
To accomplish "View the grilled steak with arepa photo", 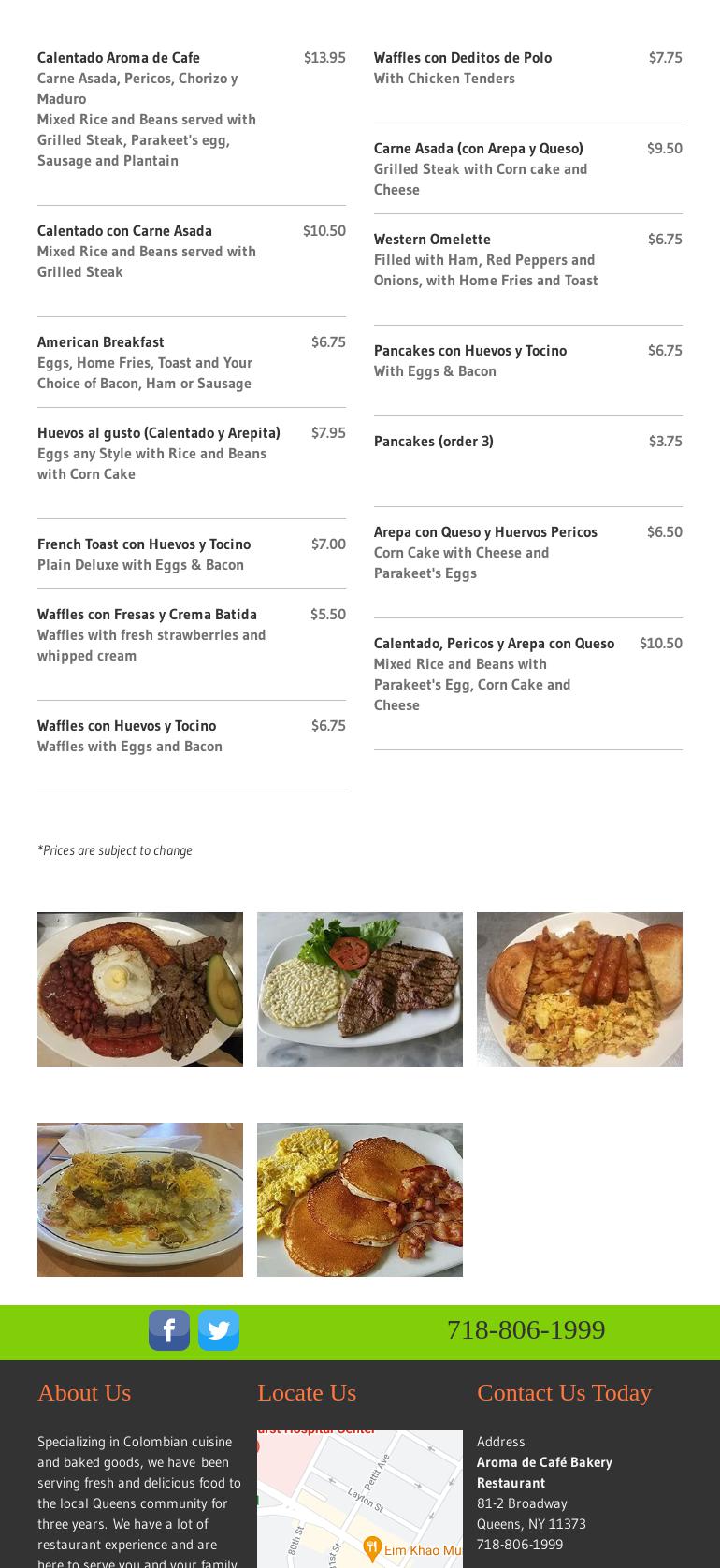I will [360, 989].
